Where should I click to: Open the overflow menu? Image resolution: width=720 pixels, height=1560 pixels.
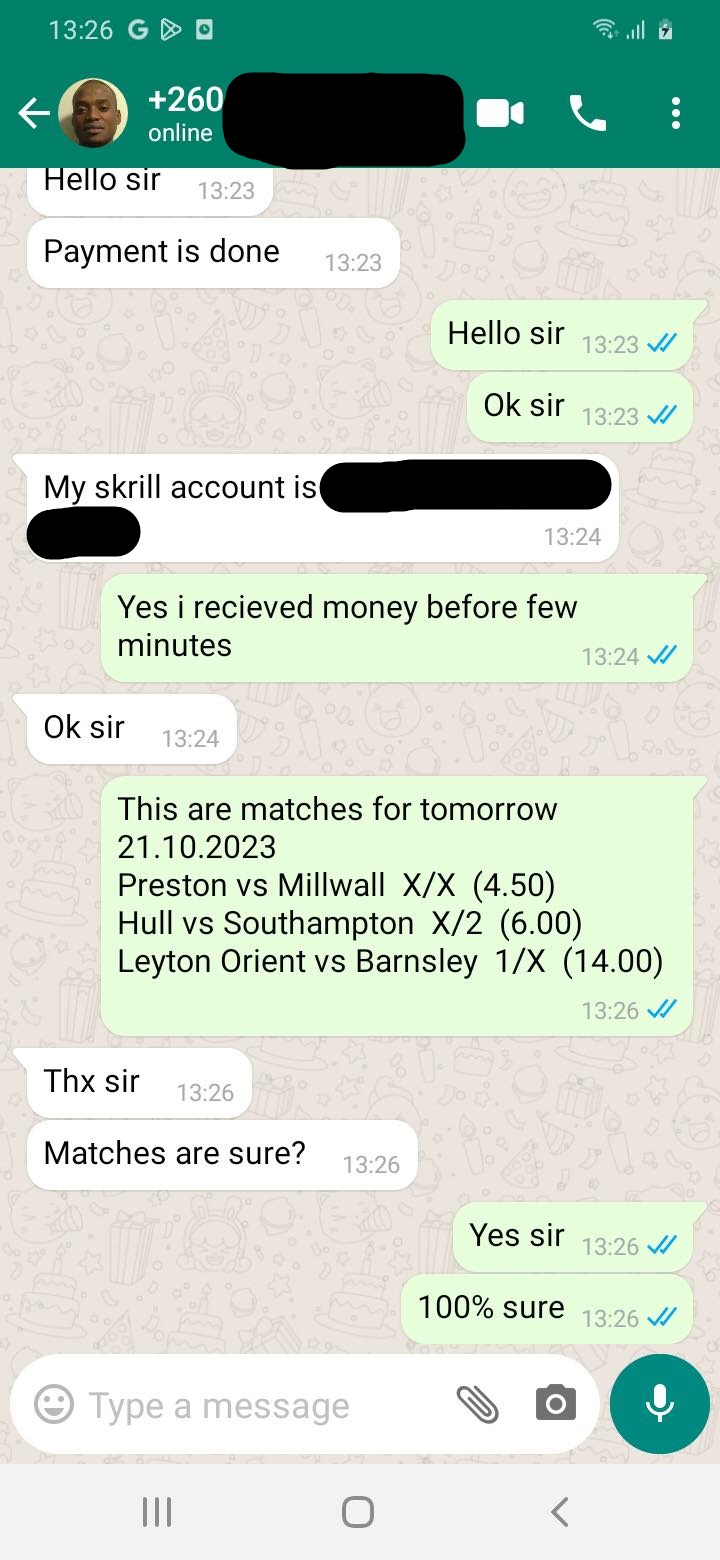pyautogui.click(x=676, y=114)
